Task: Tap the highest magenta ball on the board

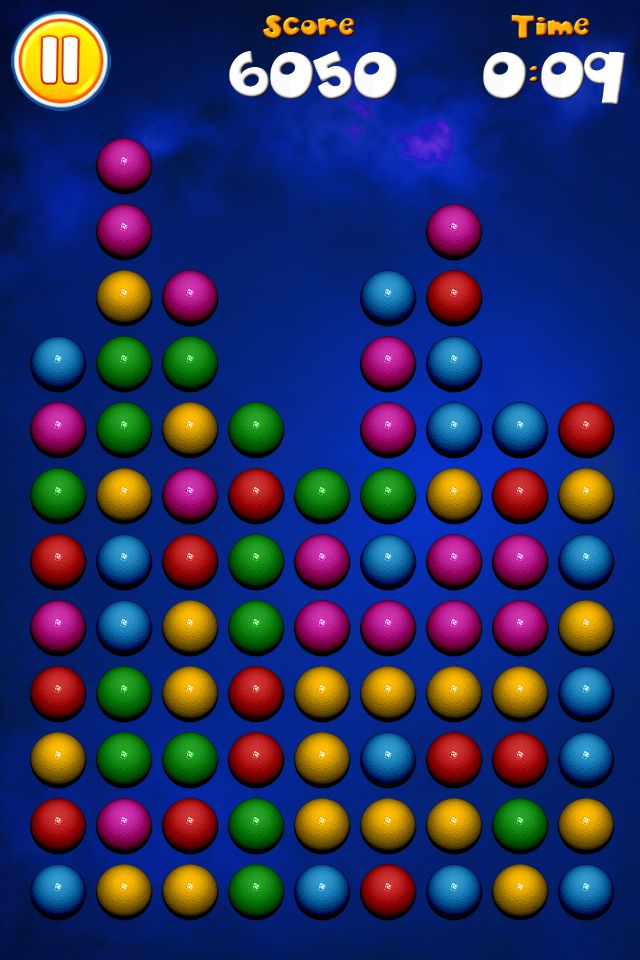Action: click(124, 165)
